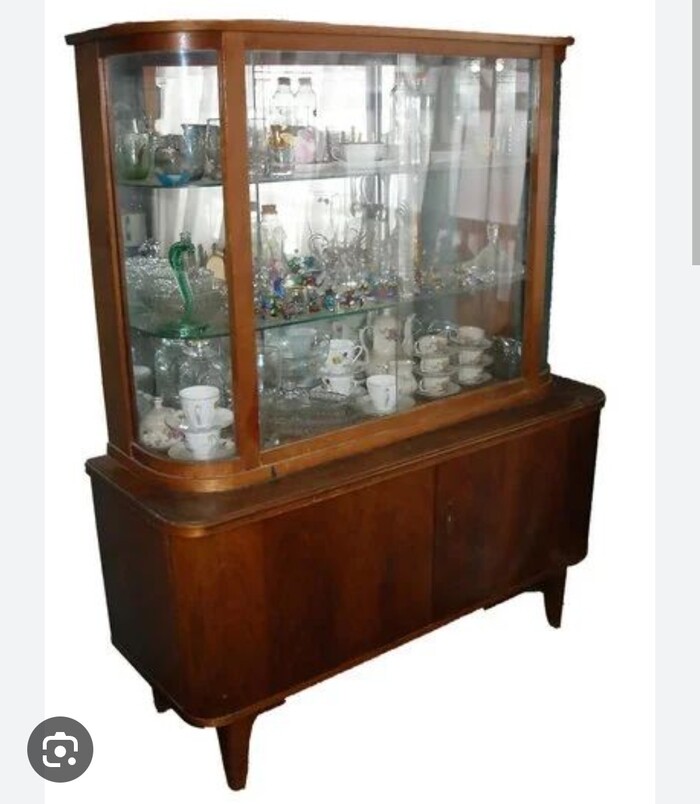The height and width of the screenshot is (804, 700).
Task: Open the wooden display cabinet image
Action: tap(340, 400)
